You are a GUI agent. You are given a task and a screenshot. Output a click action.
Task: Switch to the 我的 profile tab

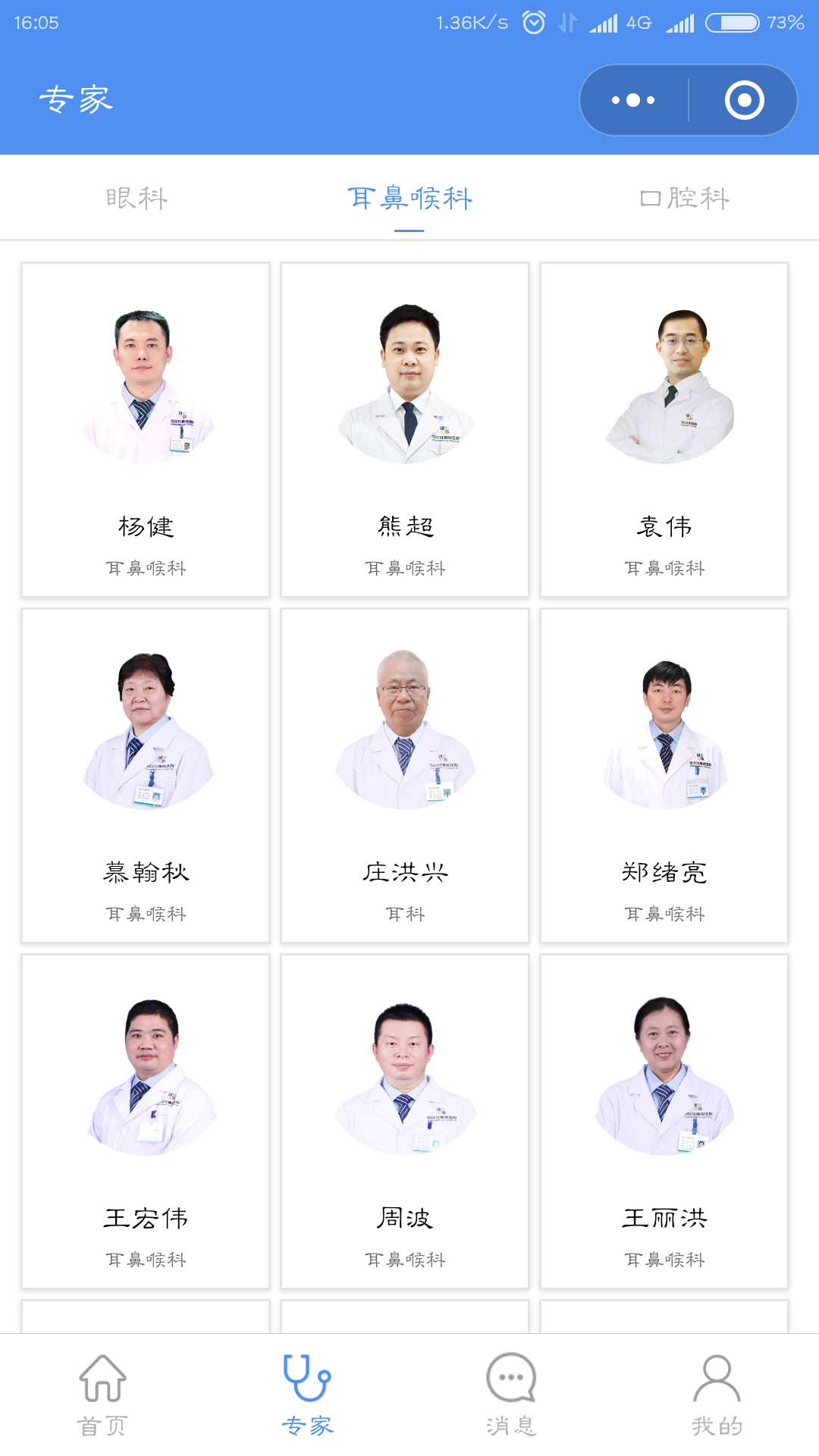click(717, 1395)
